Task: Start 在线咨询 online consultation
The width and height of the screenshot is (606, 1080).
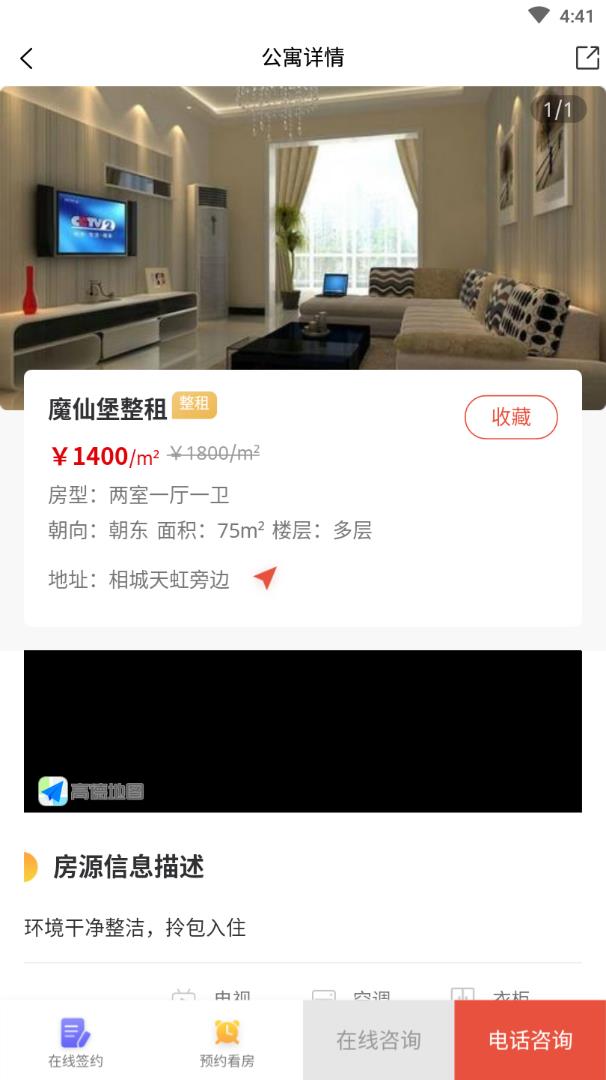Action: [x=378, y=1040]
